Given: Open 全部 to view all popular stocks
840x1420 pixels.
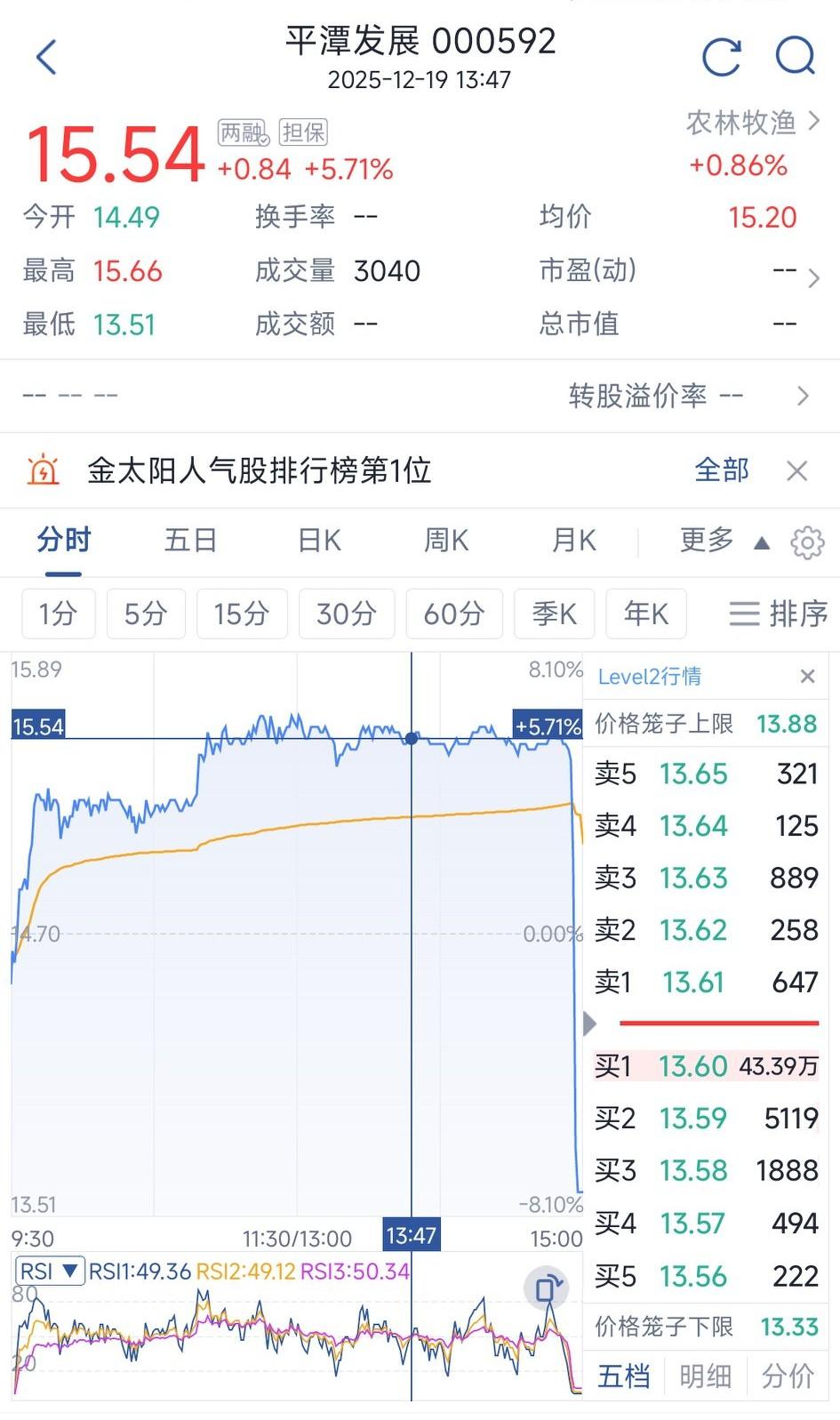Looking at the screenshot, I should 722,469.
